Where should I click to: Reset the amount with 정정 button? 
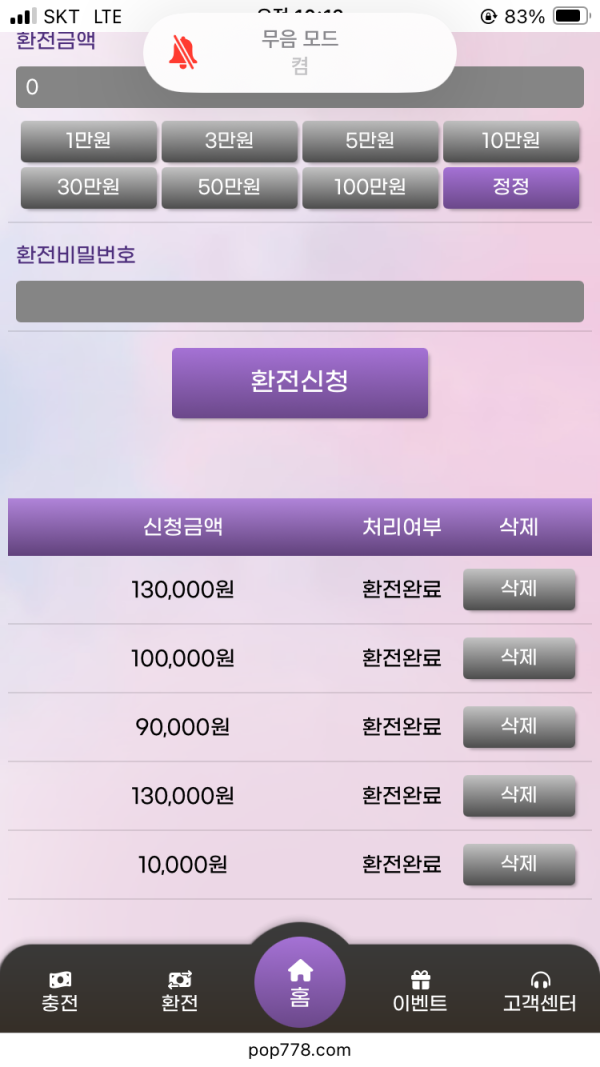[511, 187]
